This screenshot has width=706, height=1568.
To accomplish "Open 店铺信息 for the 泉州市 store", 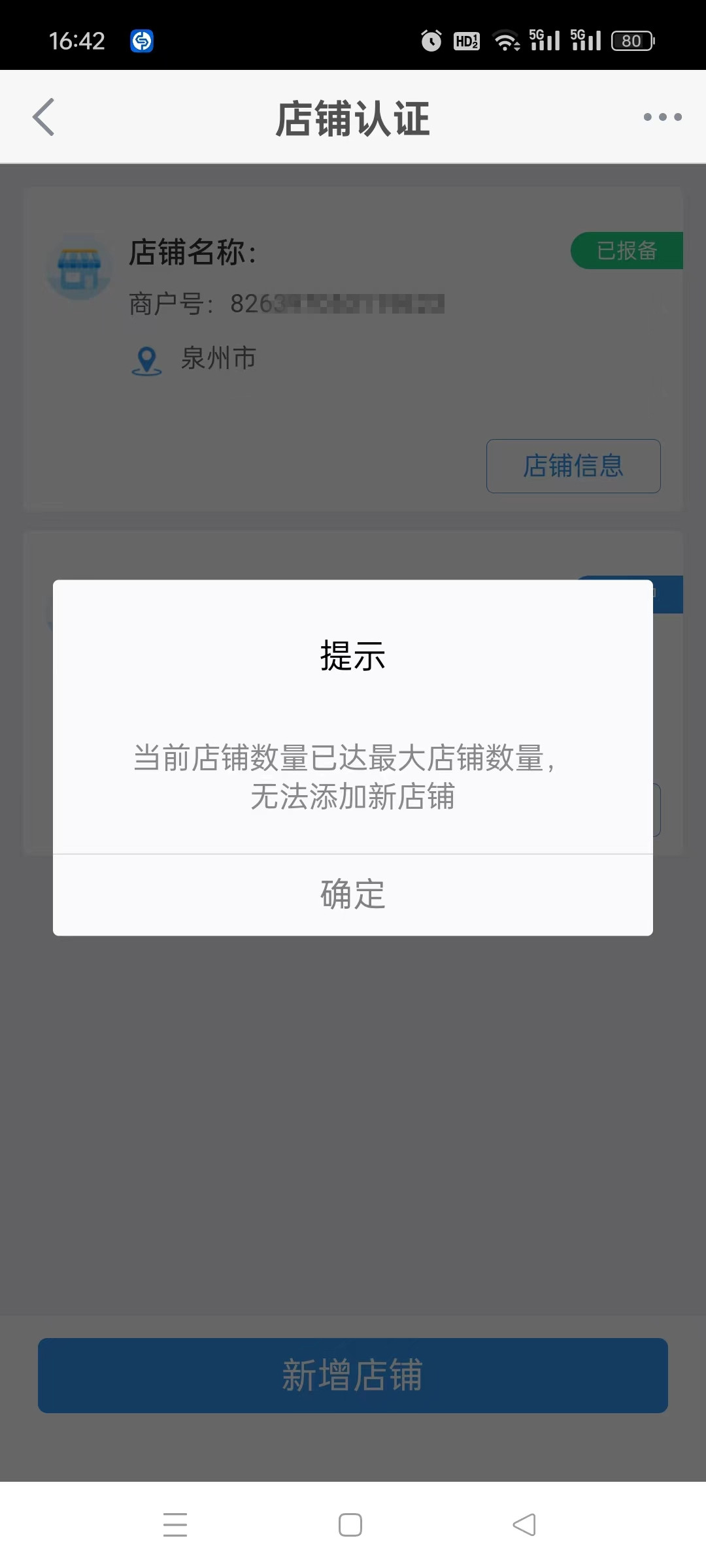I will pyautogui.click(x=573, y=466).
